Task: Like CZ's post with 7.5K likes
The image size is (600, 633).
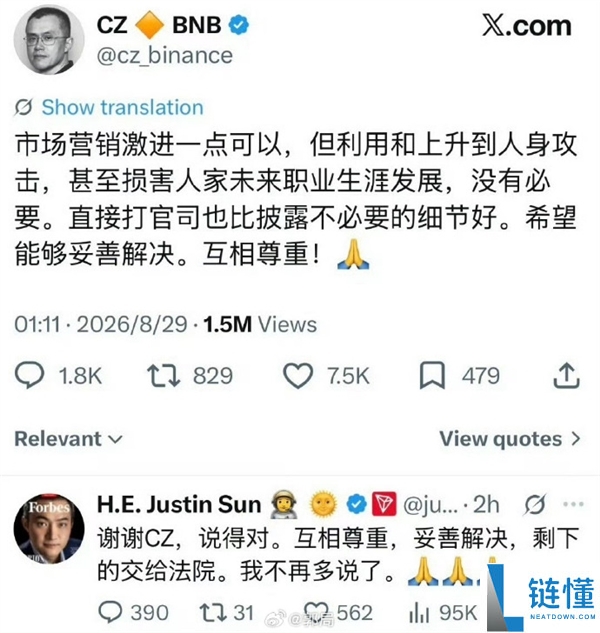Action: pyautogui.click(x=298, y=376)
